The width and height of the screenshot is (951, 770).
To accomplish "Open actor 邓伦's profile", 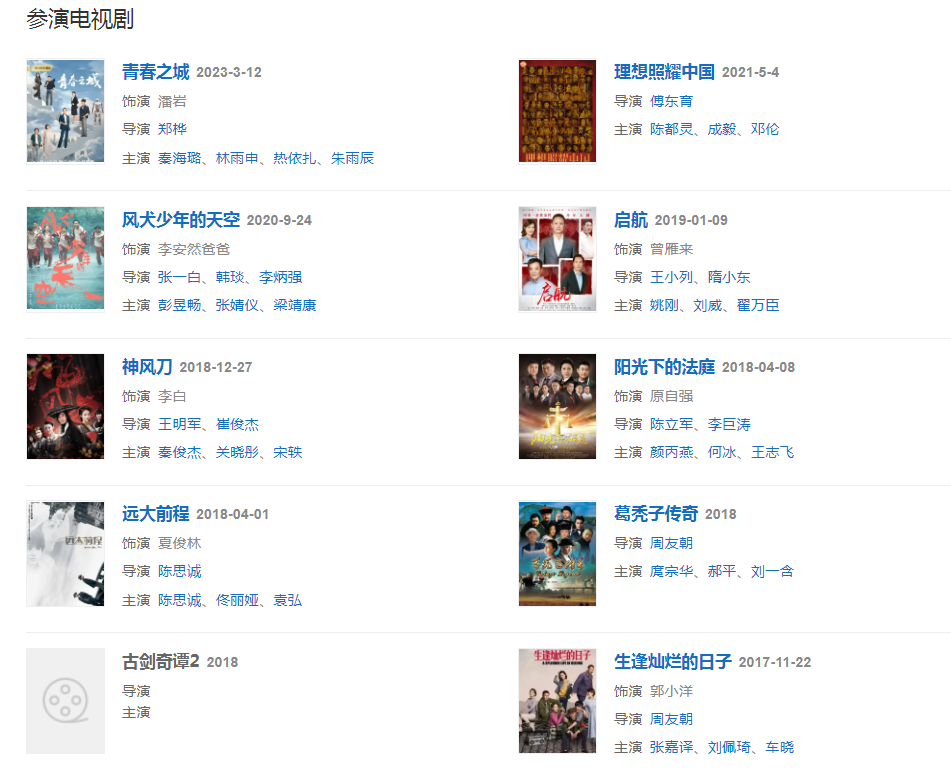I will 765,129.
